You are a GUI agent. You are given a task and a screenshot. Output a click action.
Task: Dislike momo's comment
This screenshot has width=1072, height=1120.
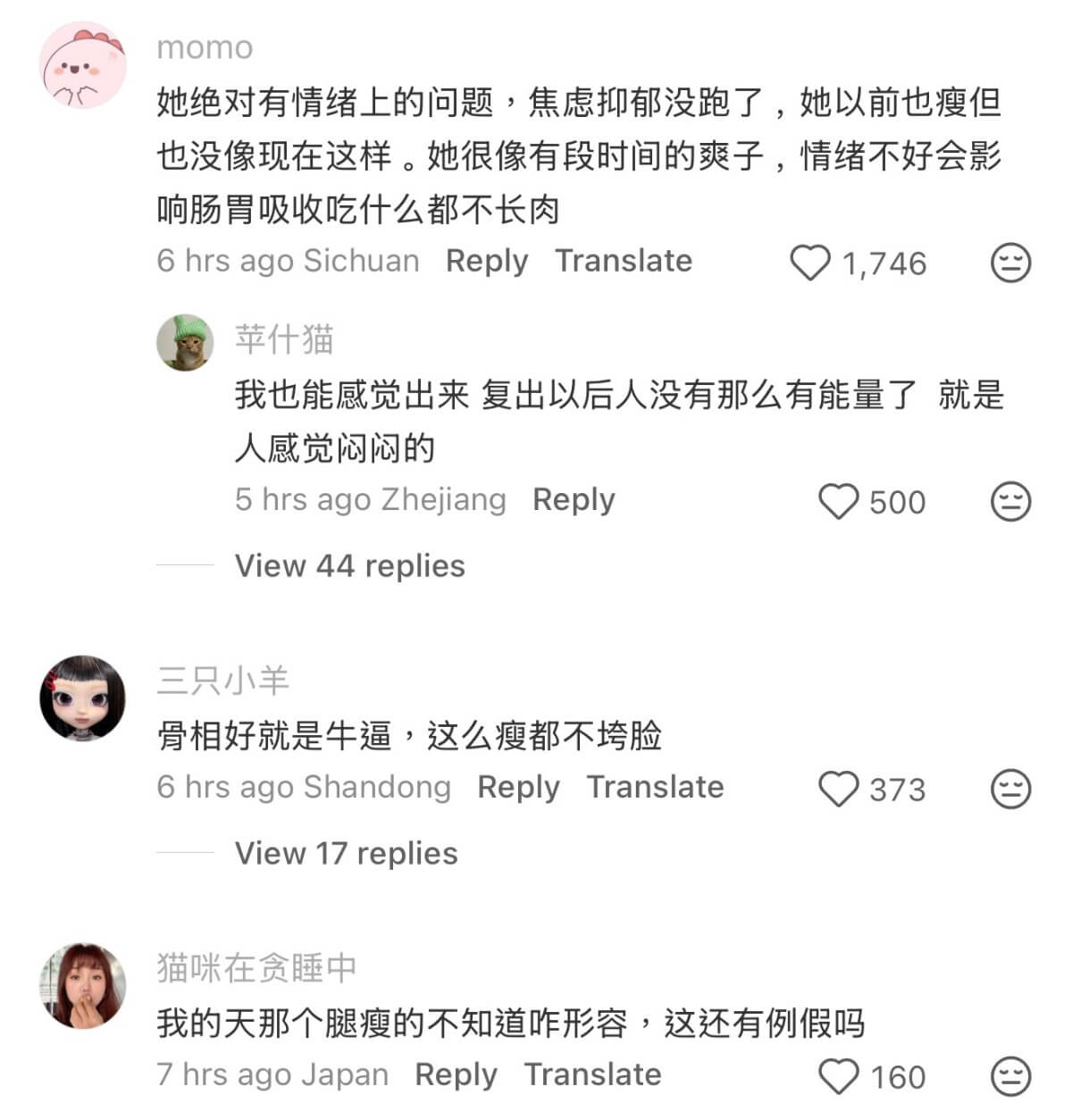(1011, 263)
